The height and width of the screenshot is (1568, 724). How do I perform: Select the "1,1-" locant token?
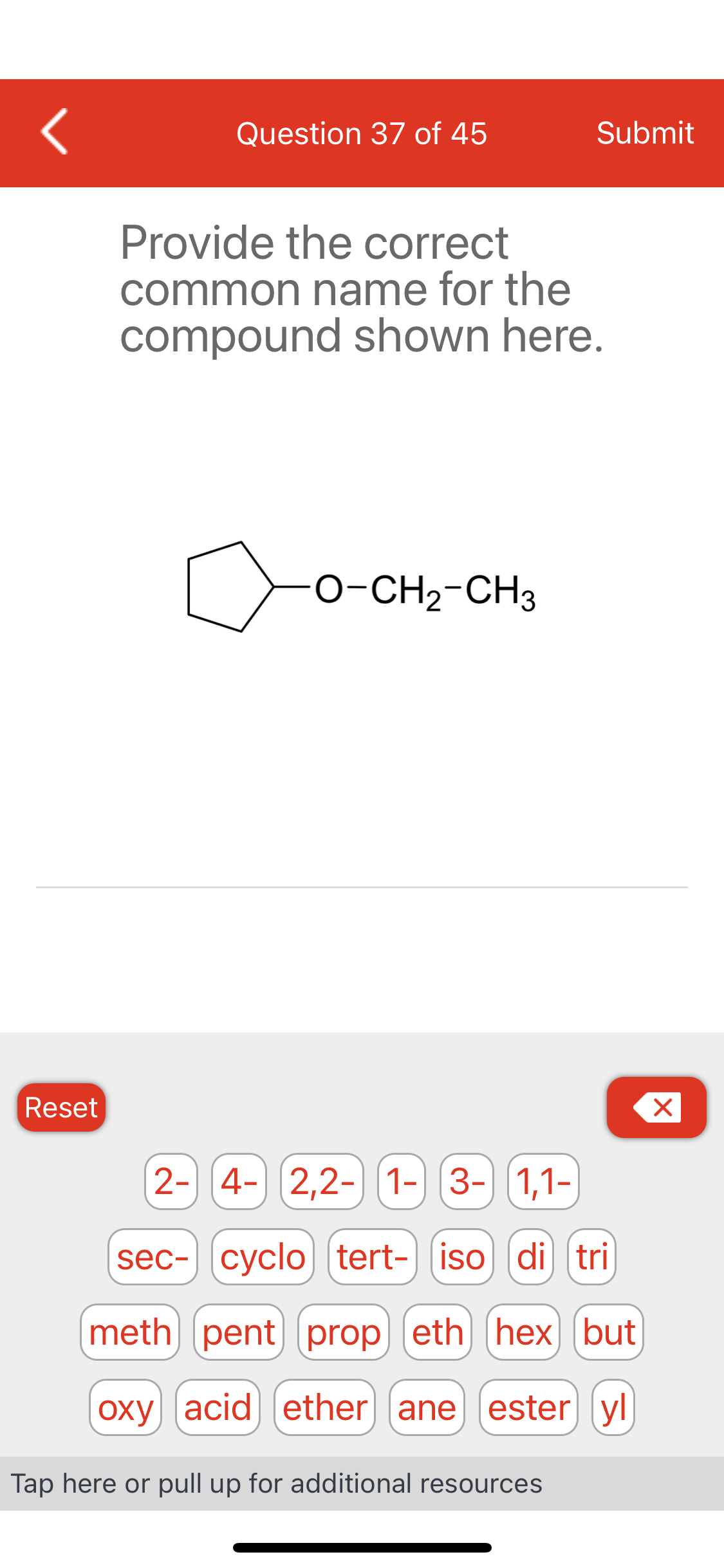click(543, 1182)
